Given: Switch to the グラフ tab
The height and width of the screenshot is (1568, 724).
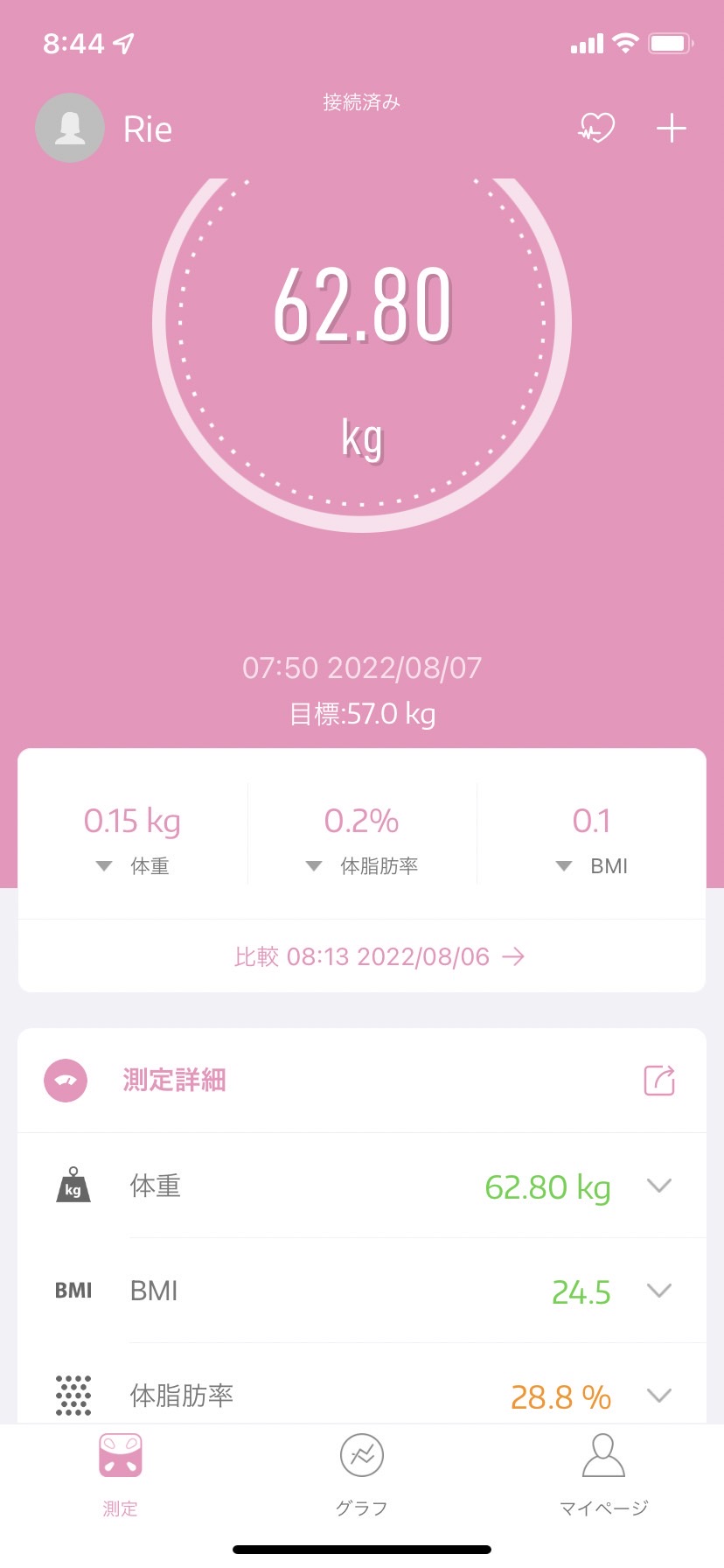Looking at the screenshot, I should click(x=362, y=1475).
